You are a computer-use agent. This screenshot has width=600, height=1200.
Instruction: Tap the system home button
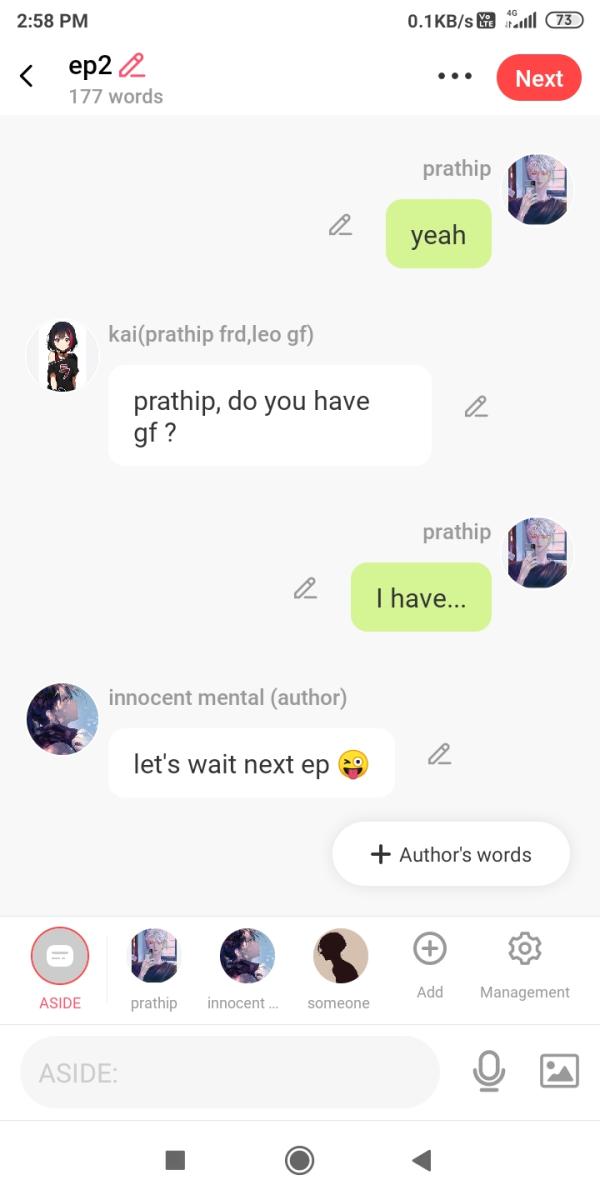pos(299,1160)
